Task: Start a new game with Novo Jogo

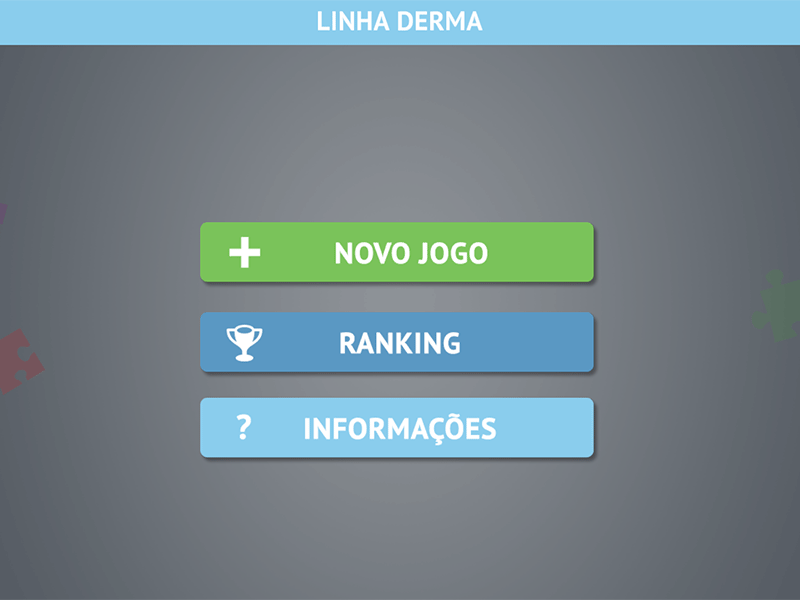Action: click(x=397, y=252)
